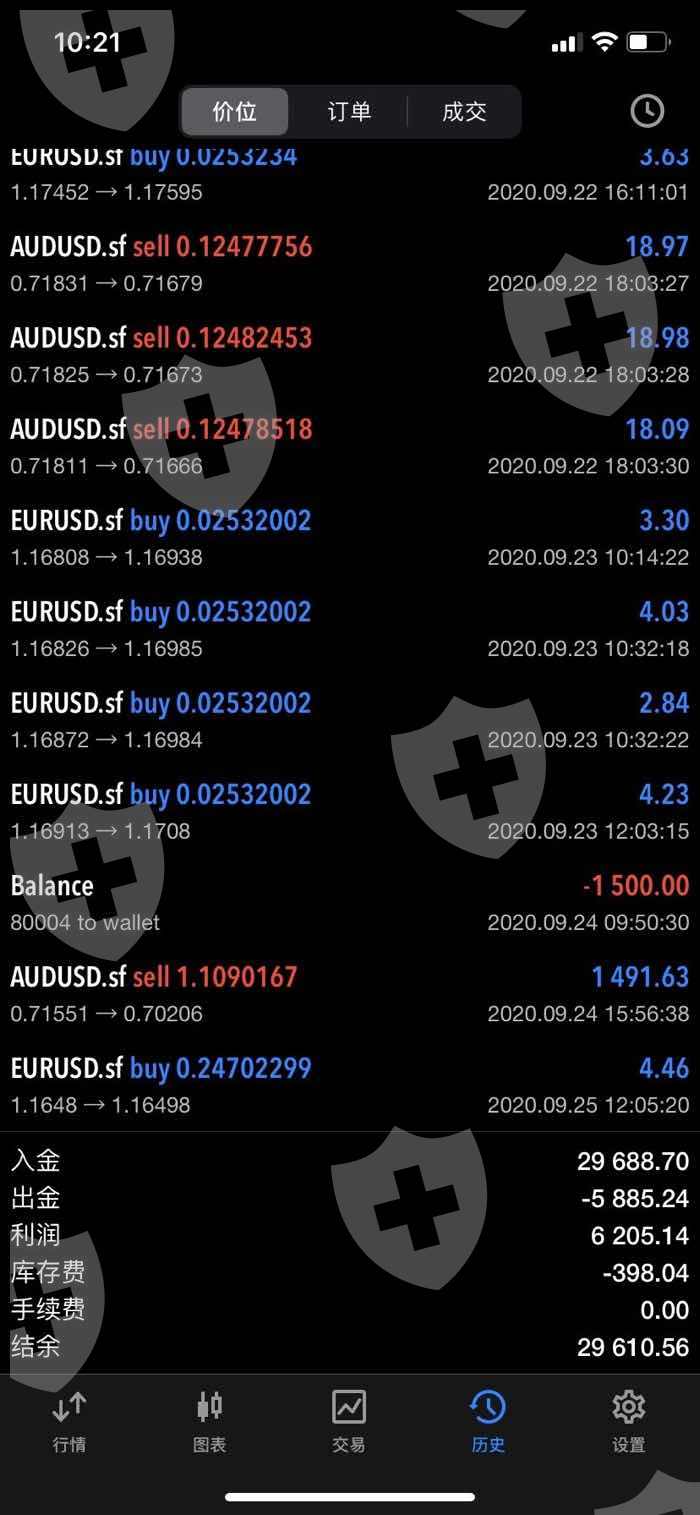Go to the 行情 quotes tab

click(69, 1421)
